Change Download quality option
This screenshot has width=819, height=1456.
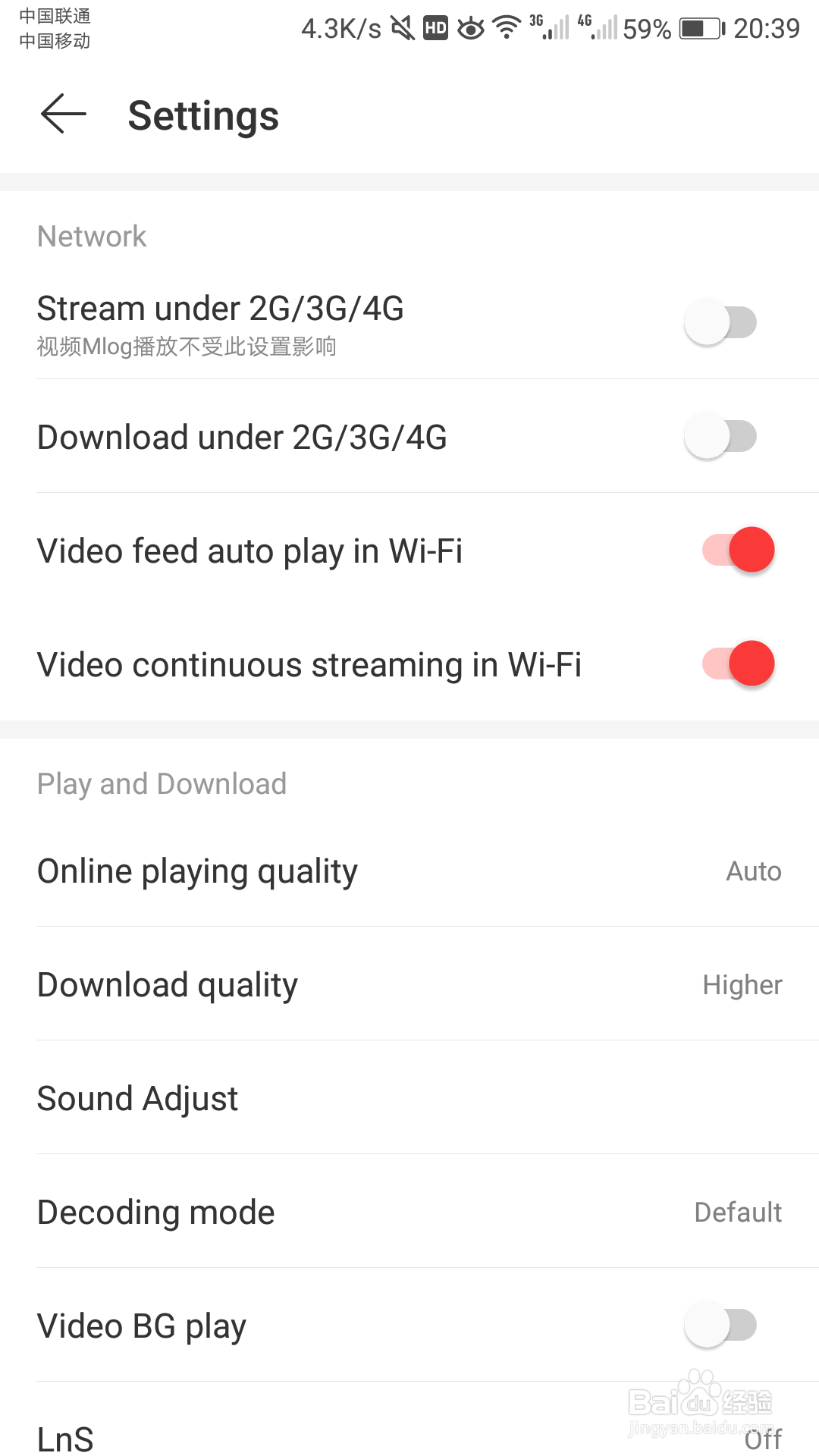[x=409, y=984]
